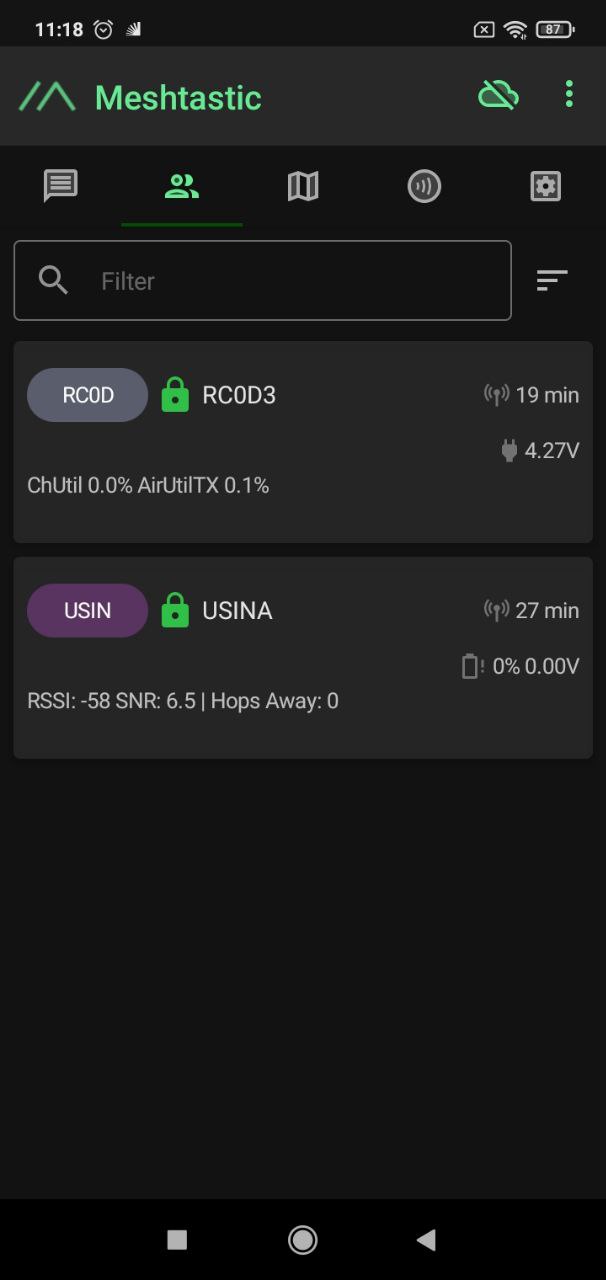The height and width of the screenshot is (1280, 606).
Task: Switch to the map tab
Action: tap(303, 186)
